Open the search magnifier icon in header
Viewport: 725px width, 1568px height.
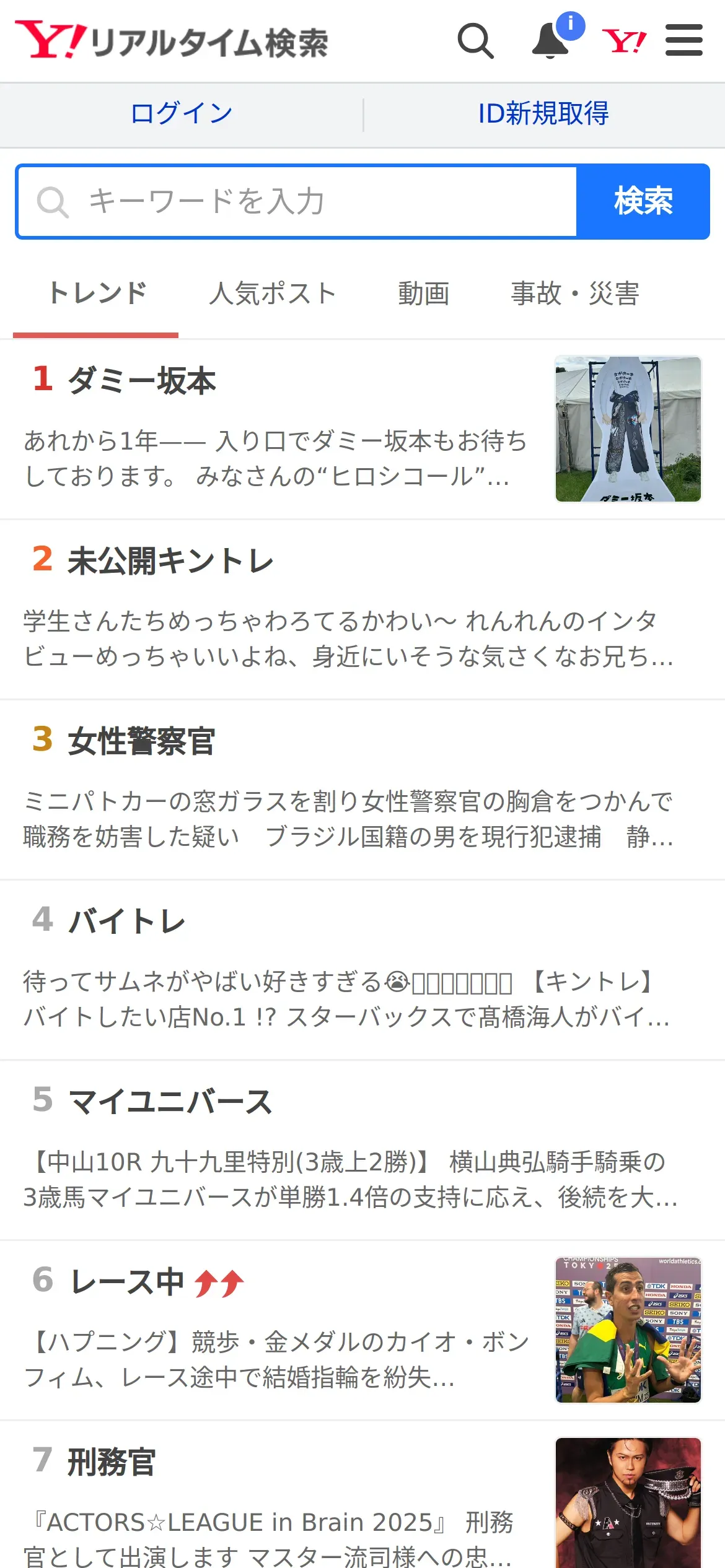click(475, 41)
